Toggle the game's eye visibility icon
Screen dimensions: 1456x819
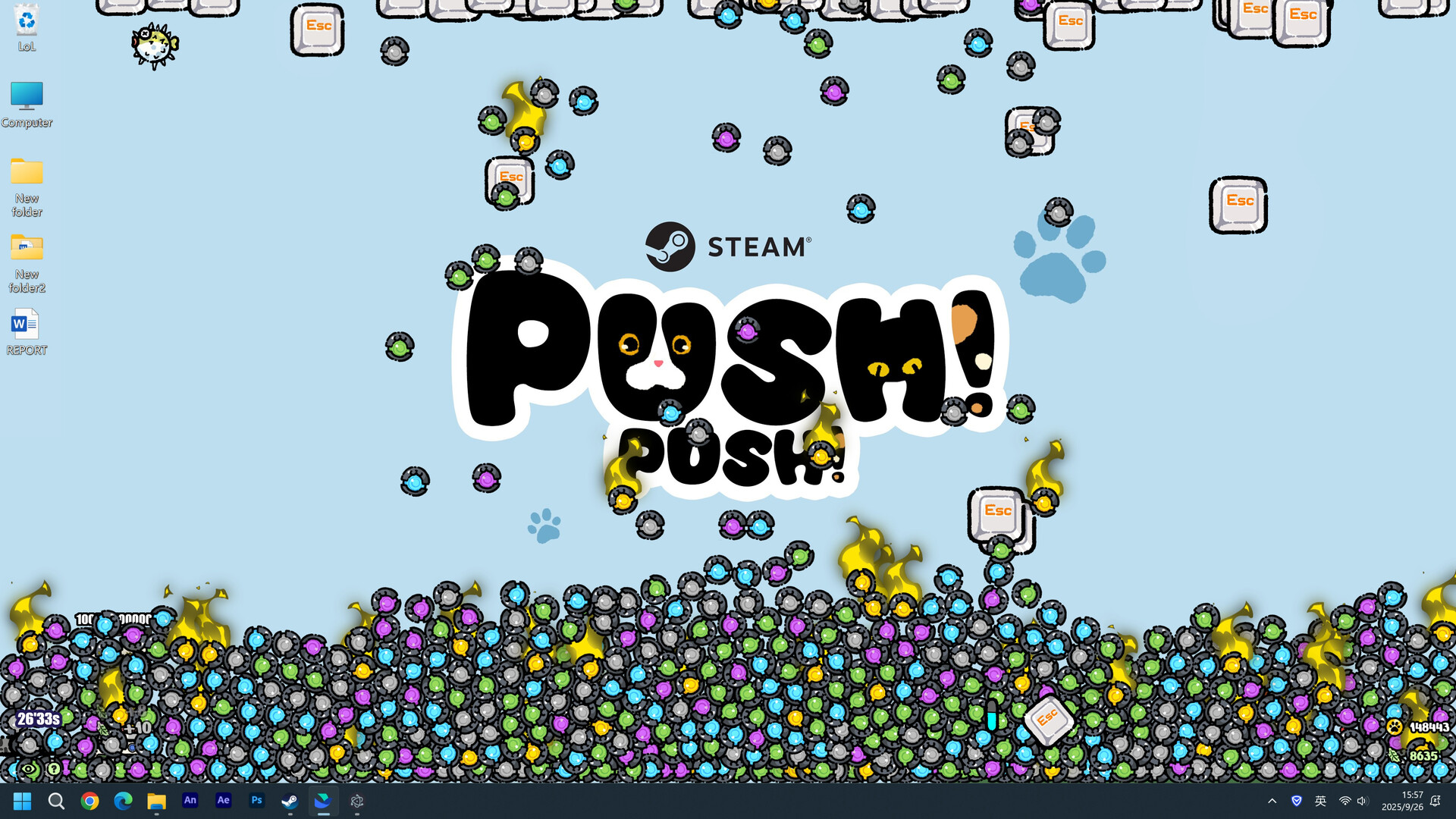point(29,769)
